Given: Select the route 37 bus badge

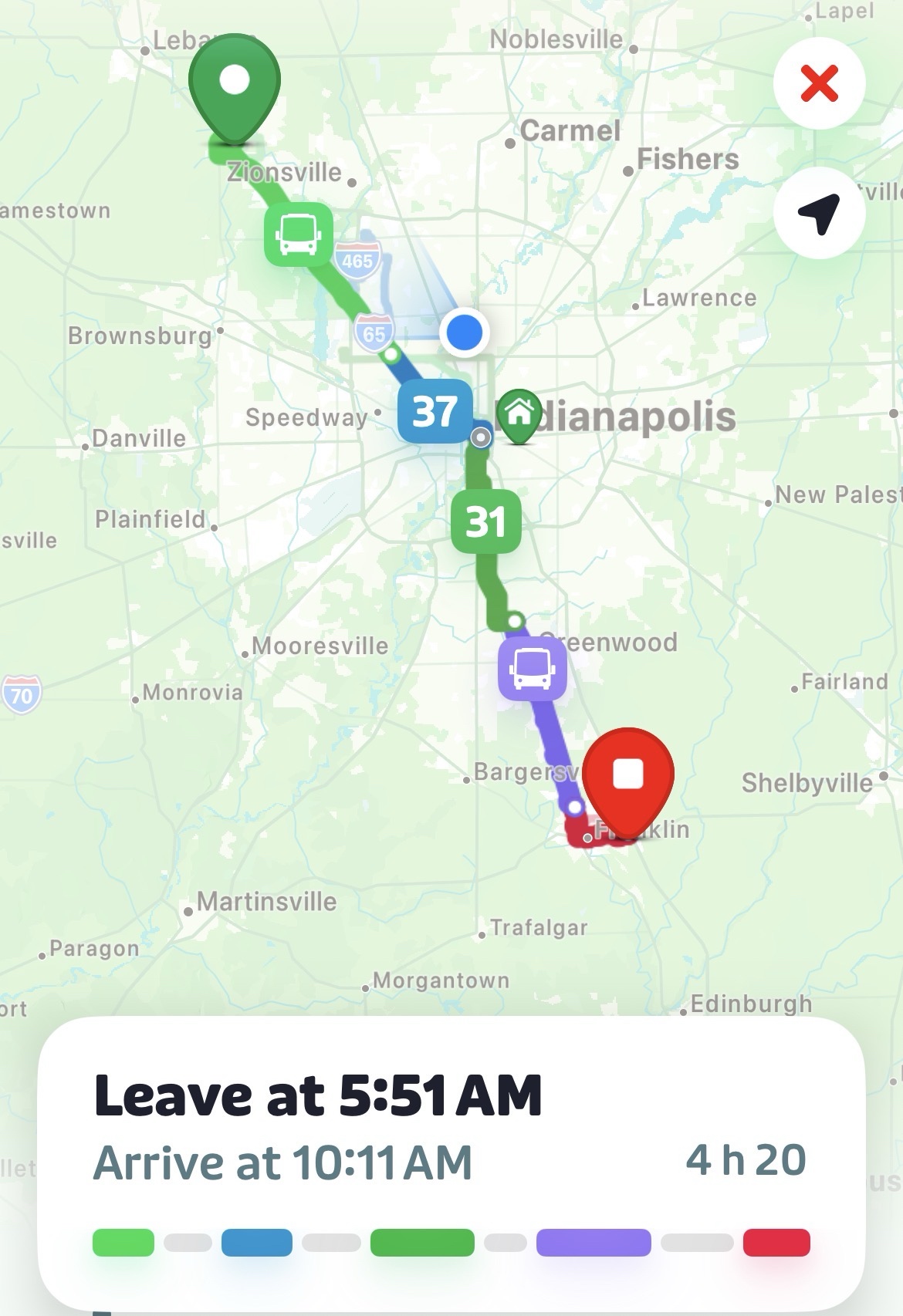Looking at the screenshot, I should 435,411.
